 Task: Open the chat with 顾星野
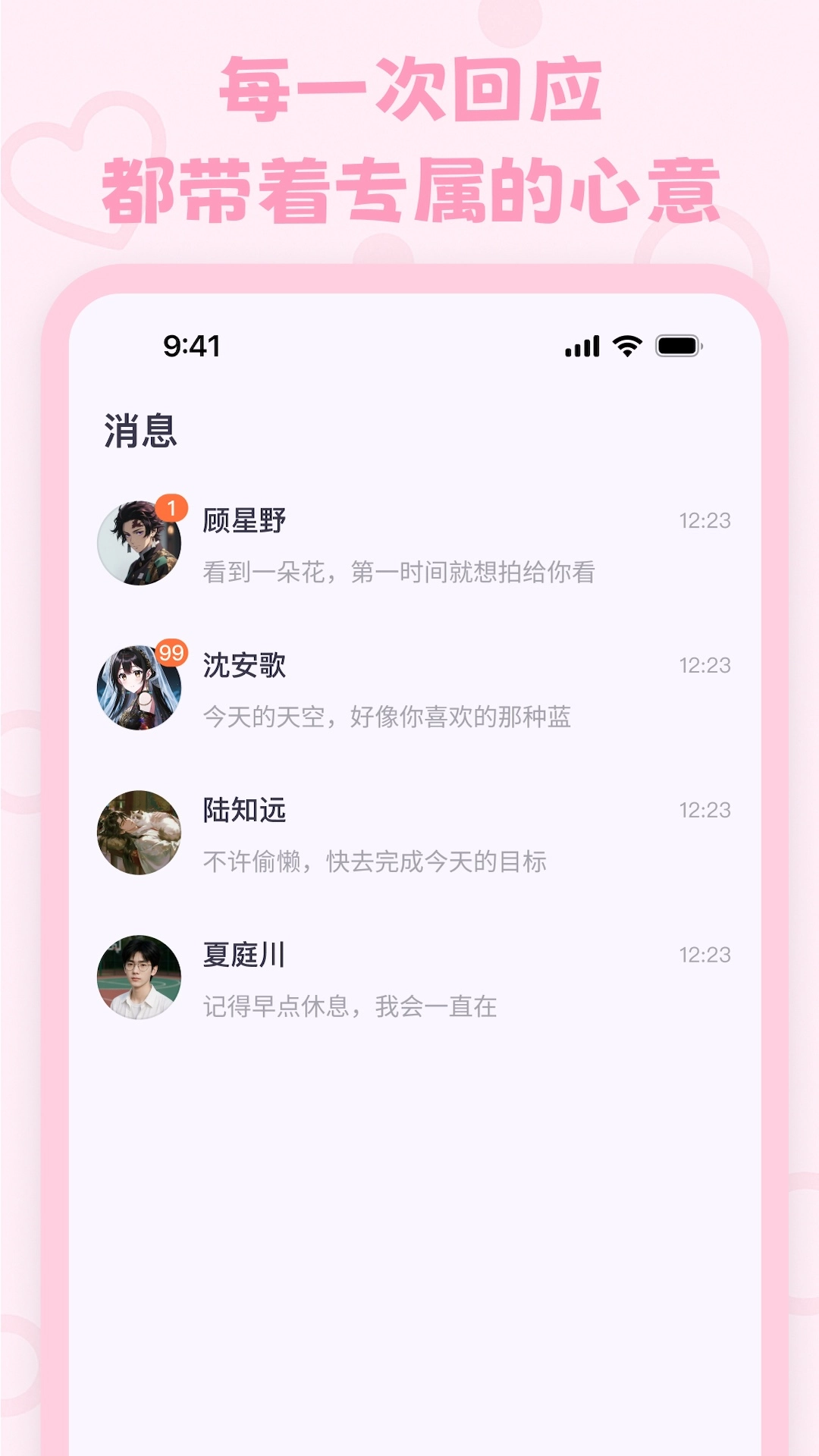417,541
